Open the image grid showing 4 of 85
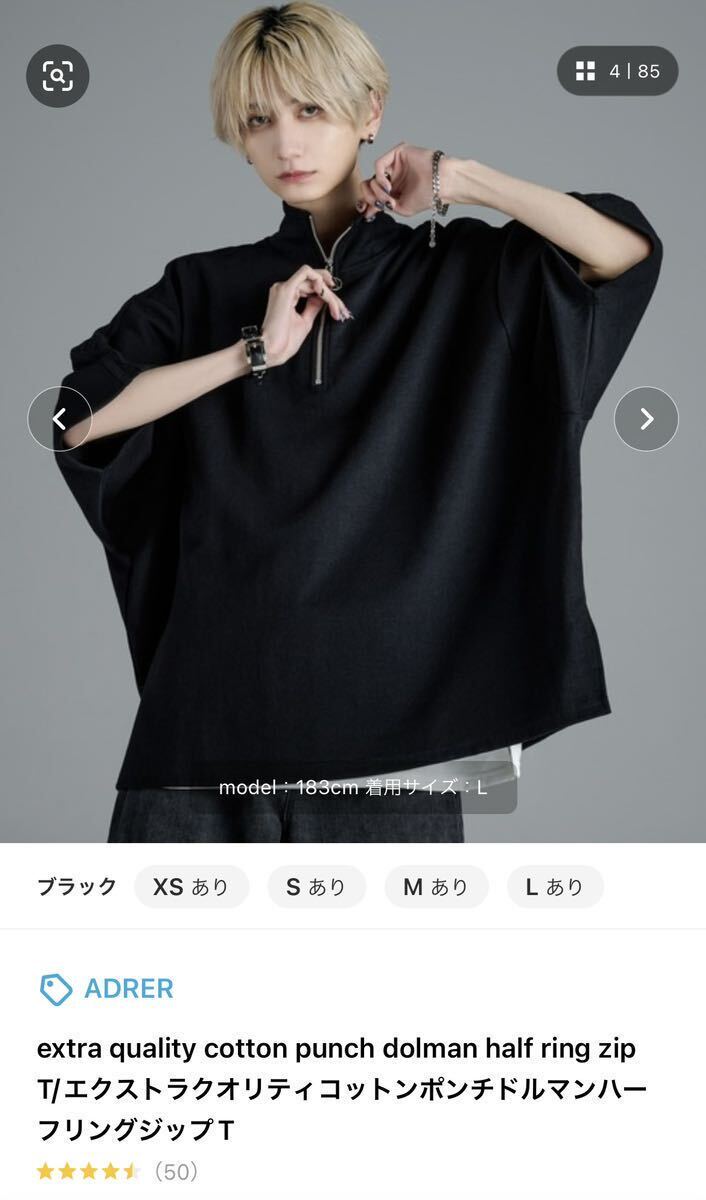706x1200 pixels. (617, 71)
